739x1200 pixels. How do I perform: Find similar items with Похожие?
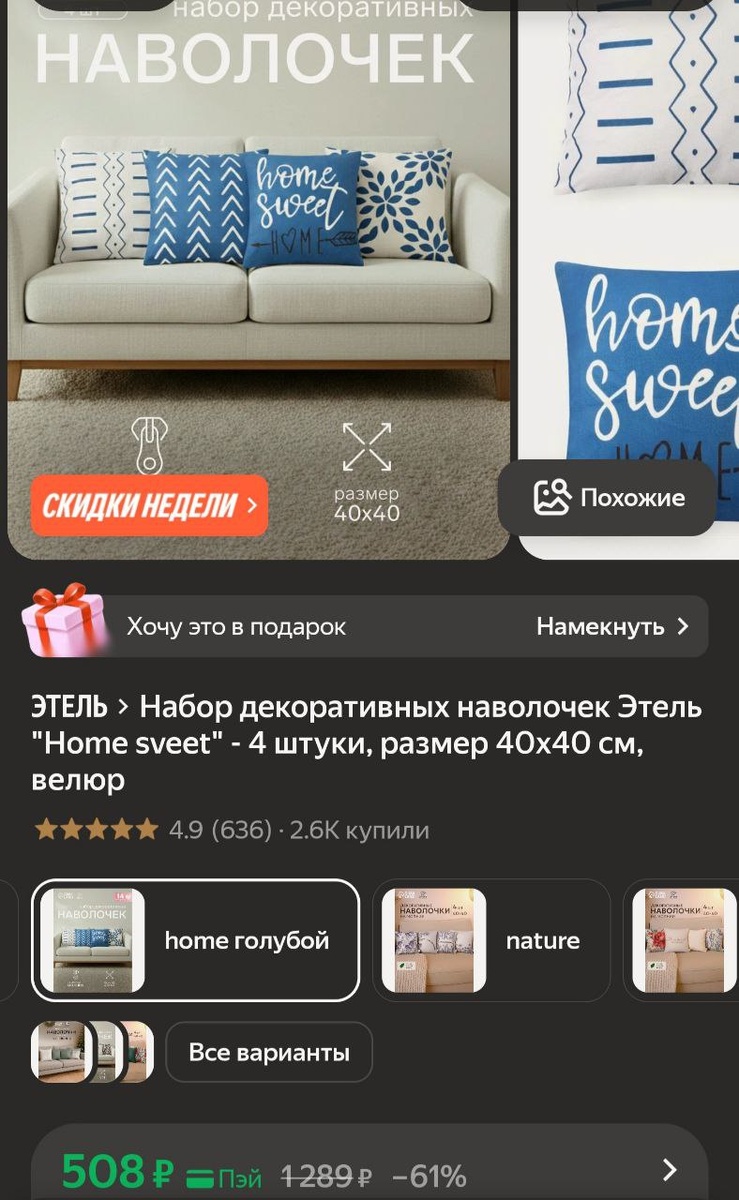click(607, 497)
